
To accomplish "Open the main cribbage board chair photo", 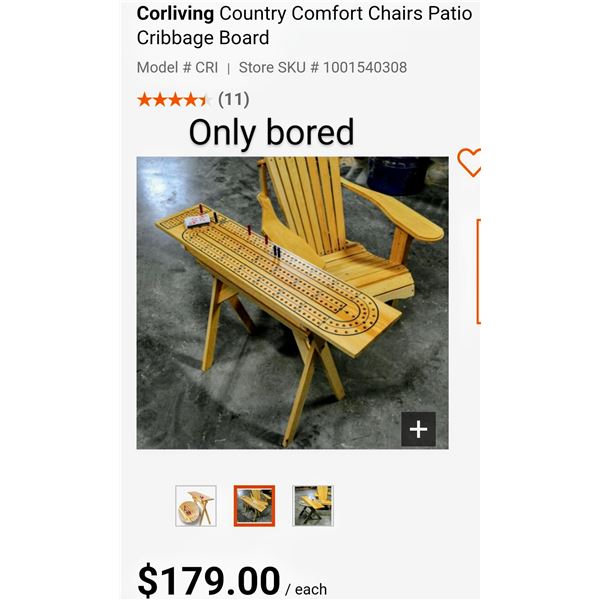I will (292, 302).
